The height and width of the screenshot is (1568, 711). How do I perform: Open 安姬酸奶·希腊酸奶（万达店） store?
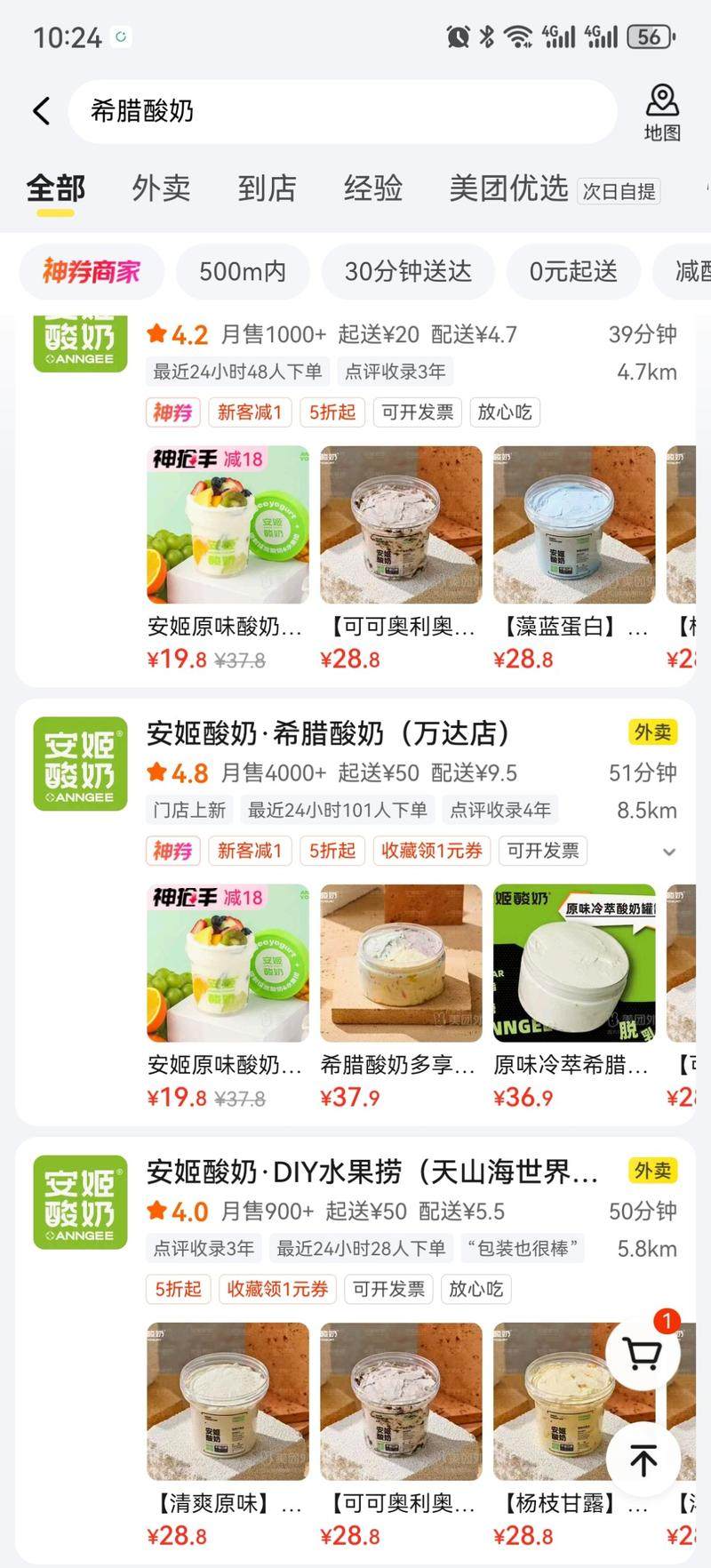coord(329,733)
